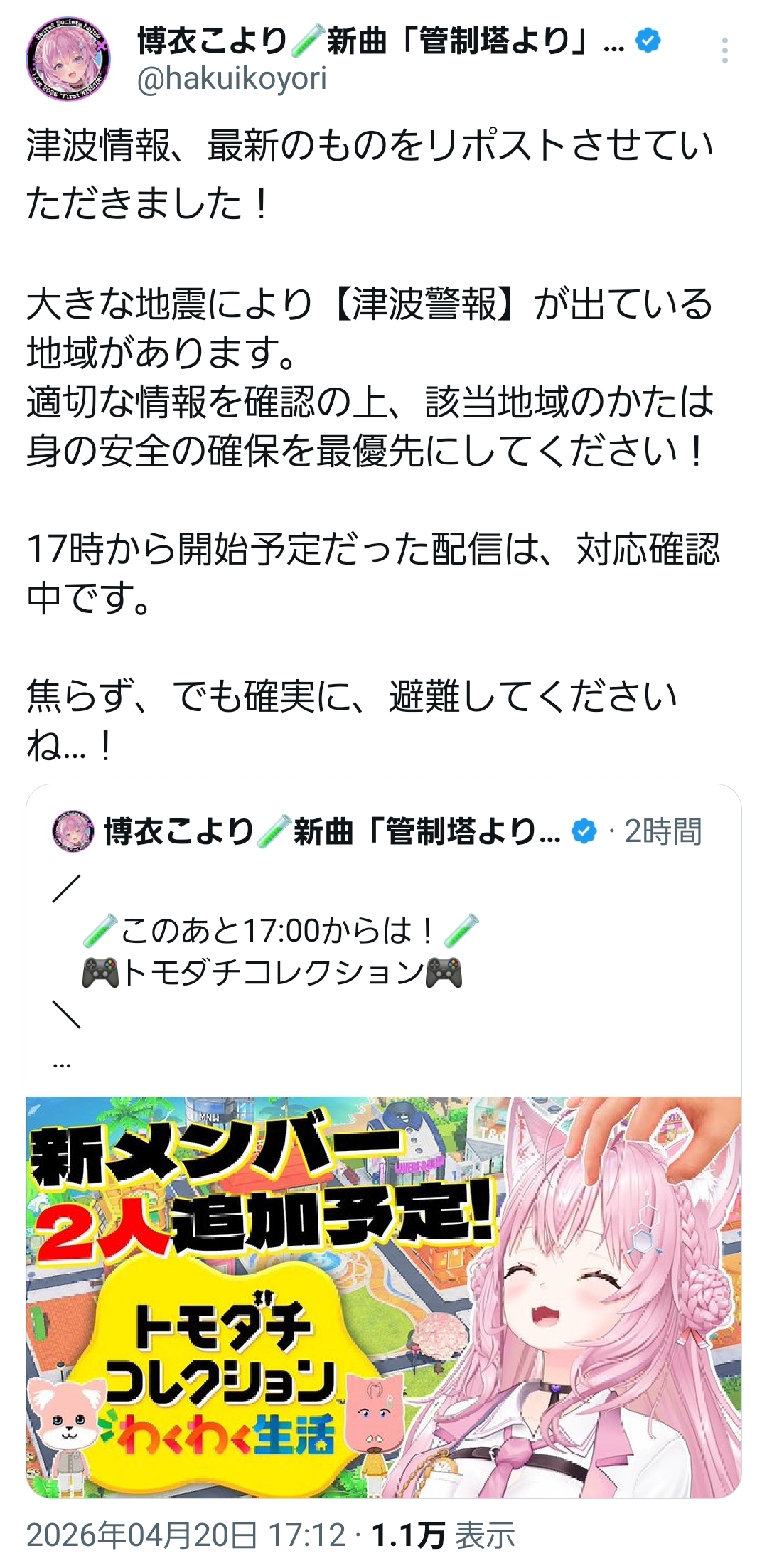
Task: Open the @hakuikoyori profile handle
Action: (x=232, y=79)
